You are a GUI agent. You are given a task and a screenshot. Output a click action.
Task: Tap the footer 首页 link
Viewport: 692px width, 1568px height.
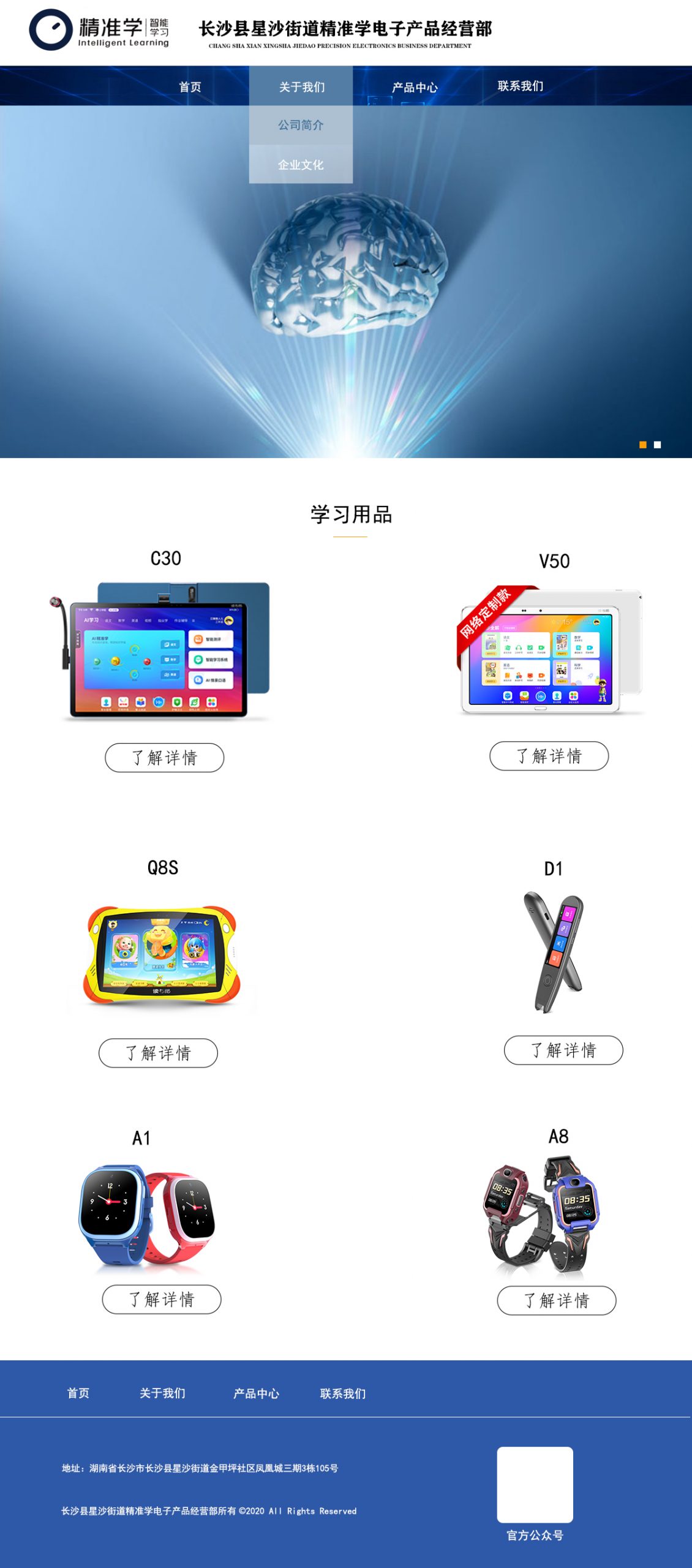coord(78,1393)
